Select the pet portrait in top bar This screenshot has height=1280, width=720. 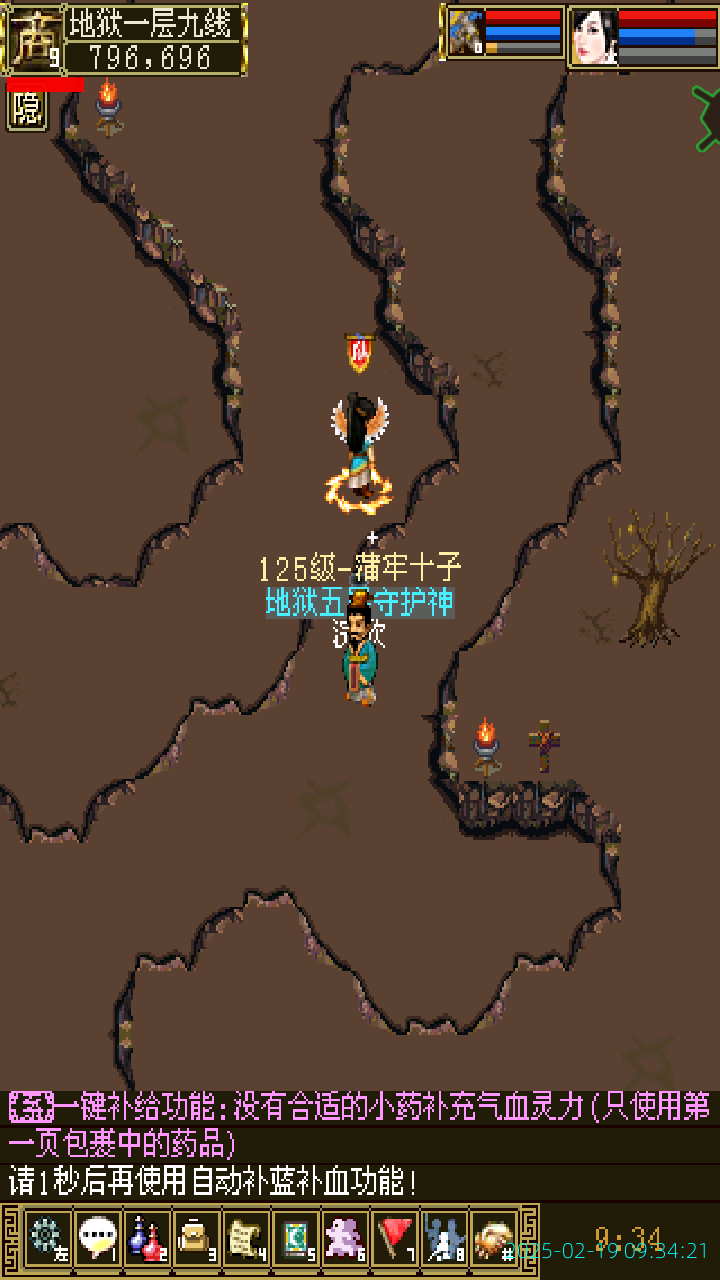466,33
